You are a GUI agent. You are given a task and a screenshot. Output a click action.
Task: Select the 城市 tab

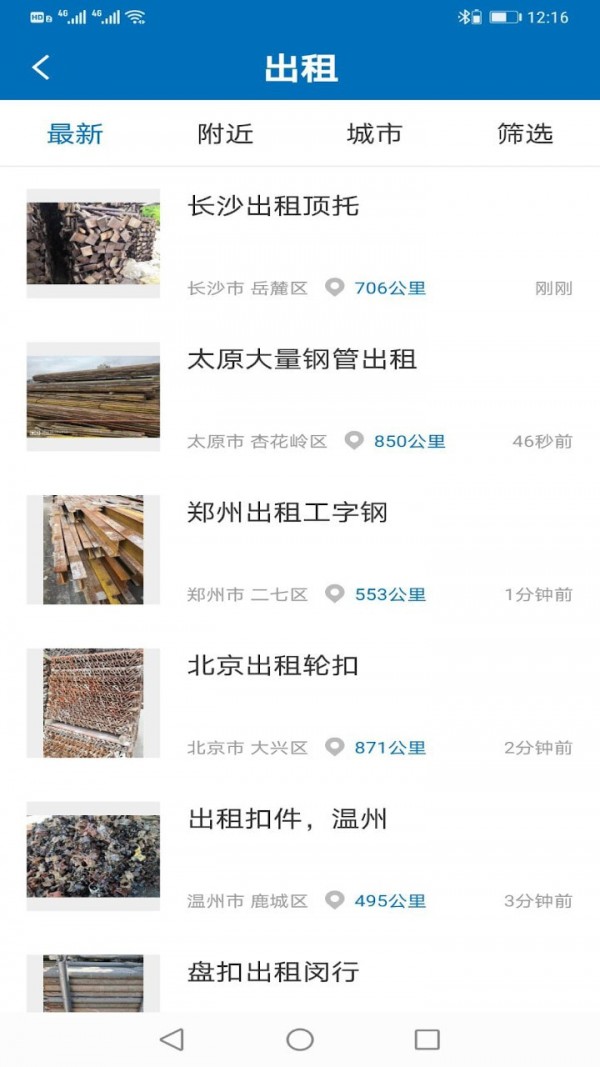coord(374,134)
